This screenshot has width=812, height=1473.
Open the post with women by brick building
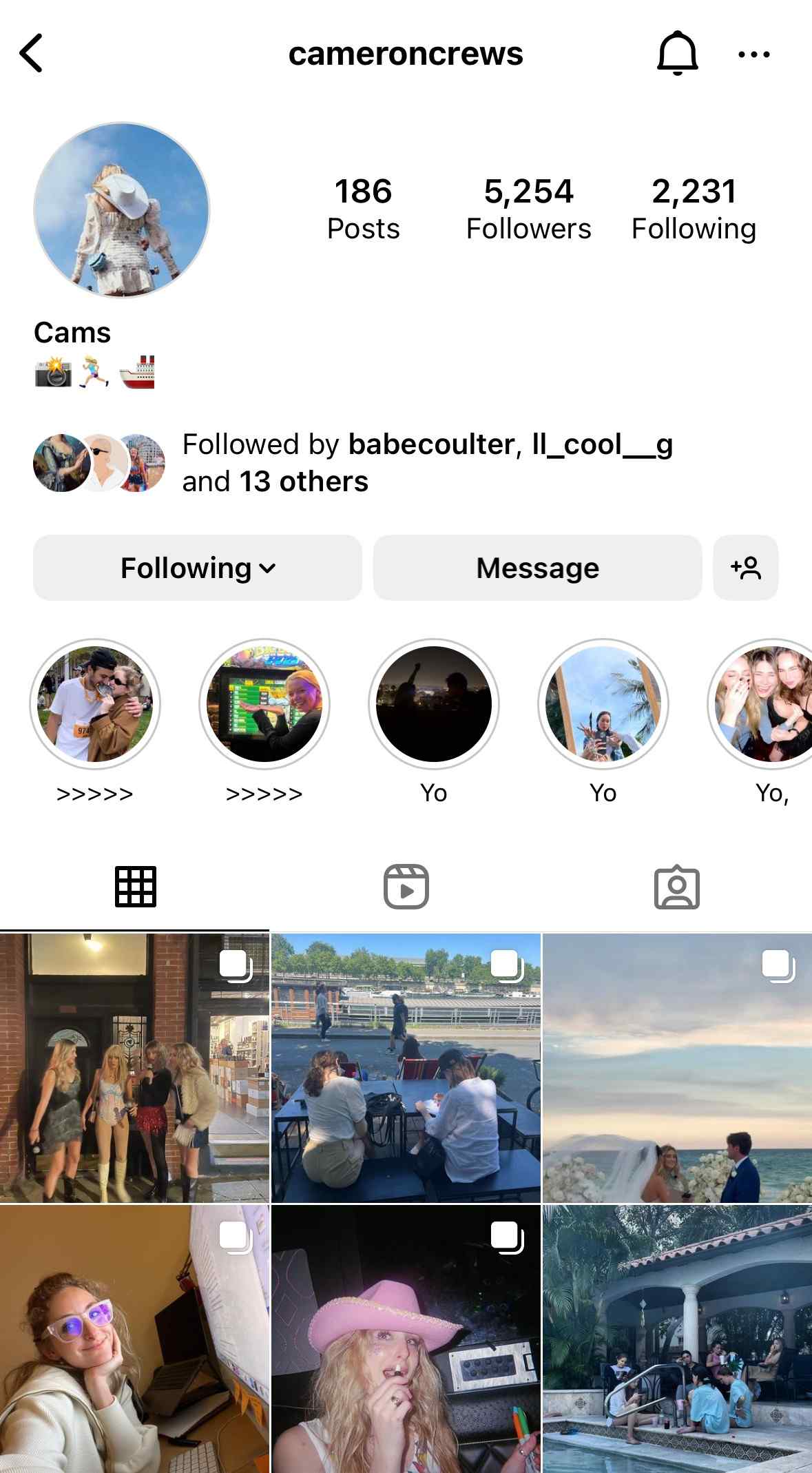[134, 1068]
